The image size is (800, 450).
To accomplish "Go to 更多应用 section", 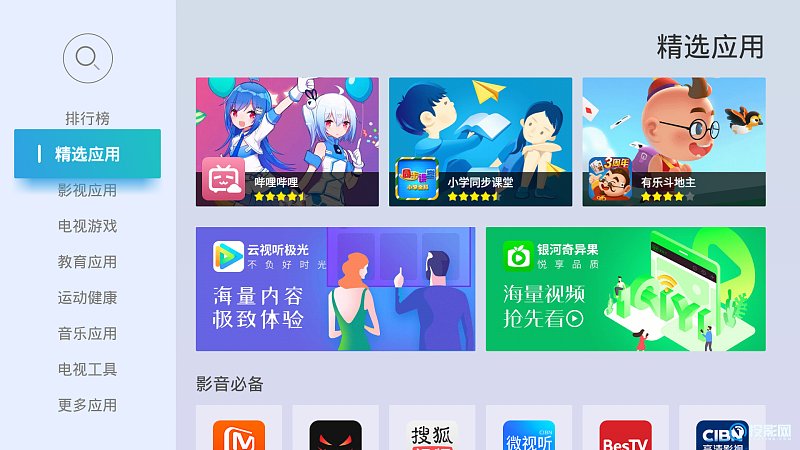I will [x=87, y=406].
